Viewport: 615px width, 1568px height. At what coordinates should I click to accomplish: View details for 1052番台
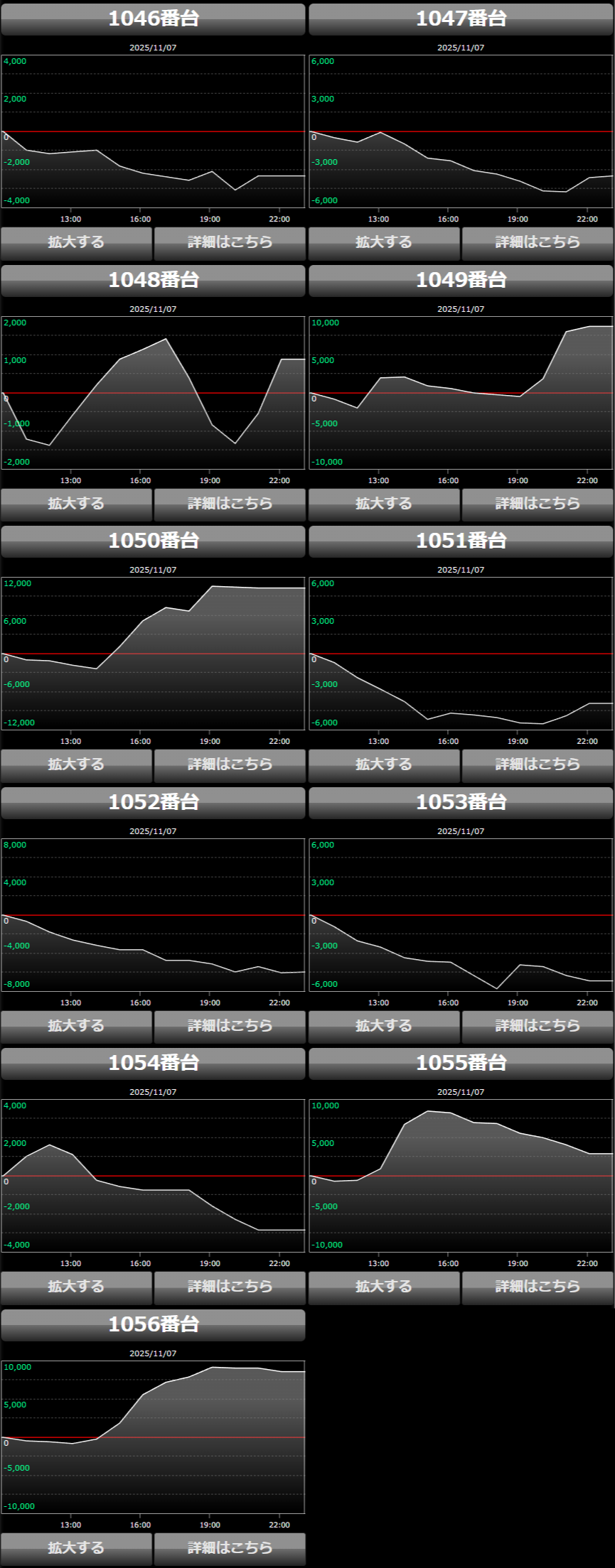point(230,1026)
